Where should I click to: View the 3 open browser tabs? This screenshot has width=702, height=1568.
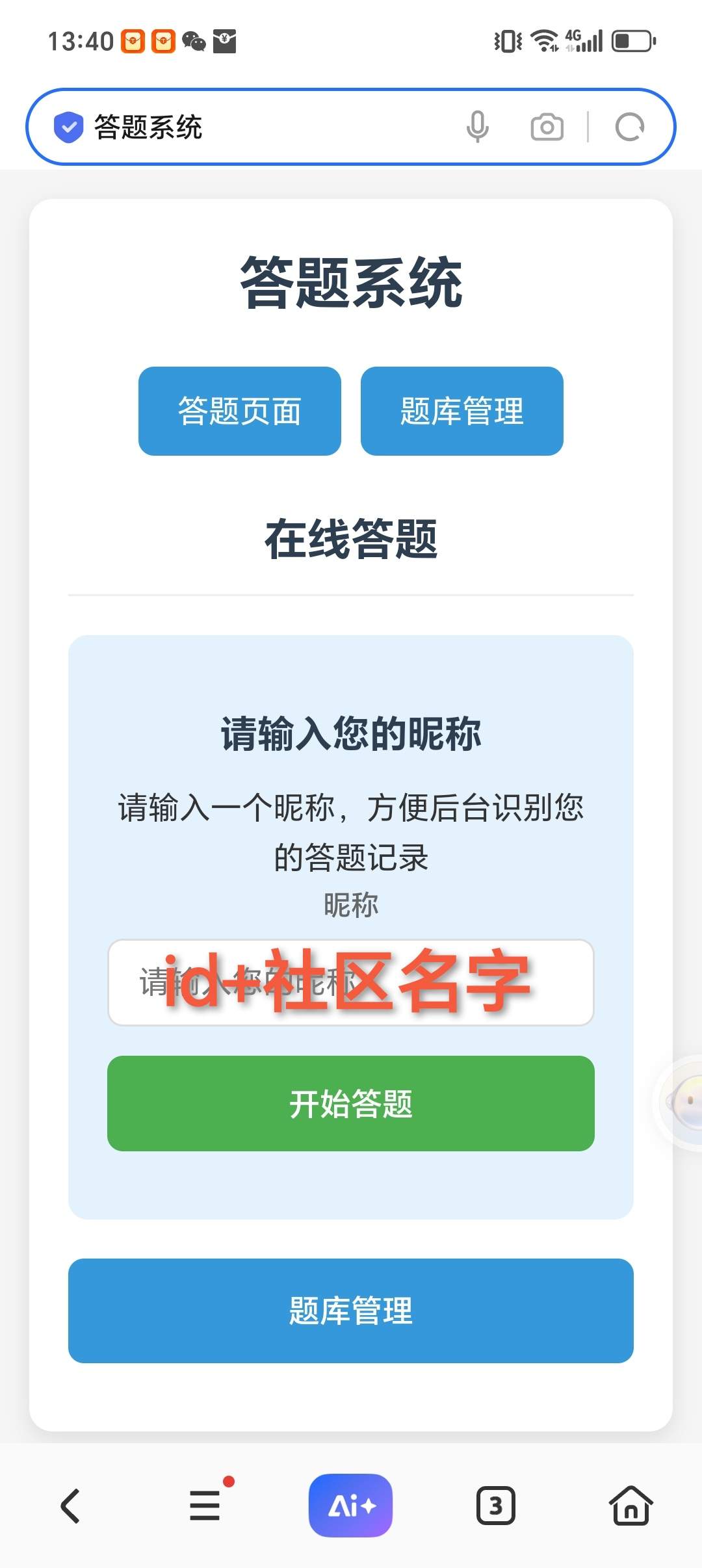(x=496, y=1506)
